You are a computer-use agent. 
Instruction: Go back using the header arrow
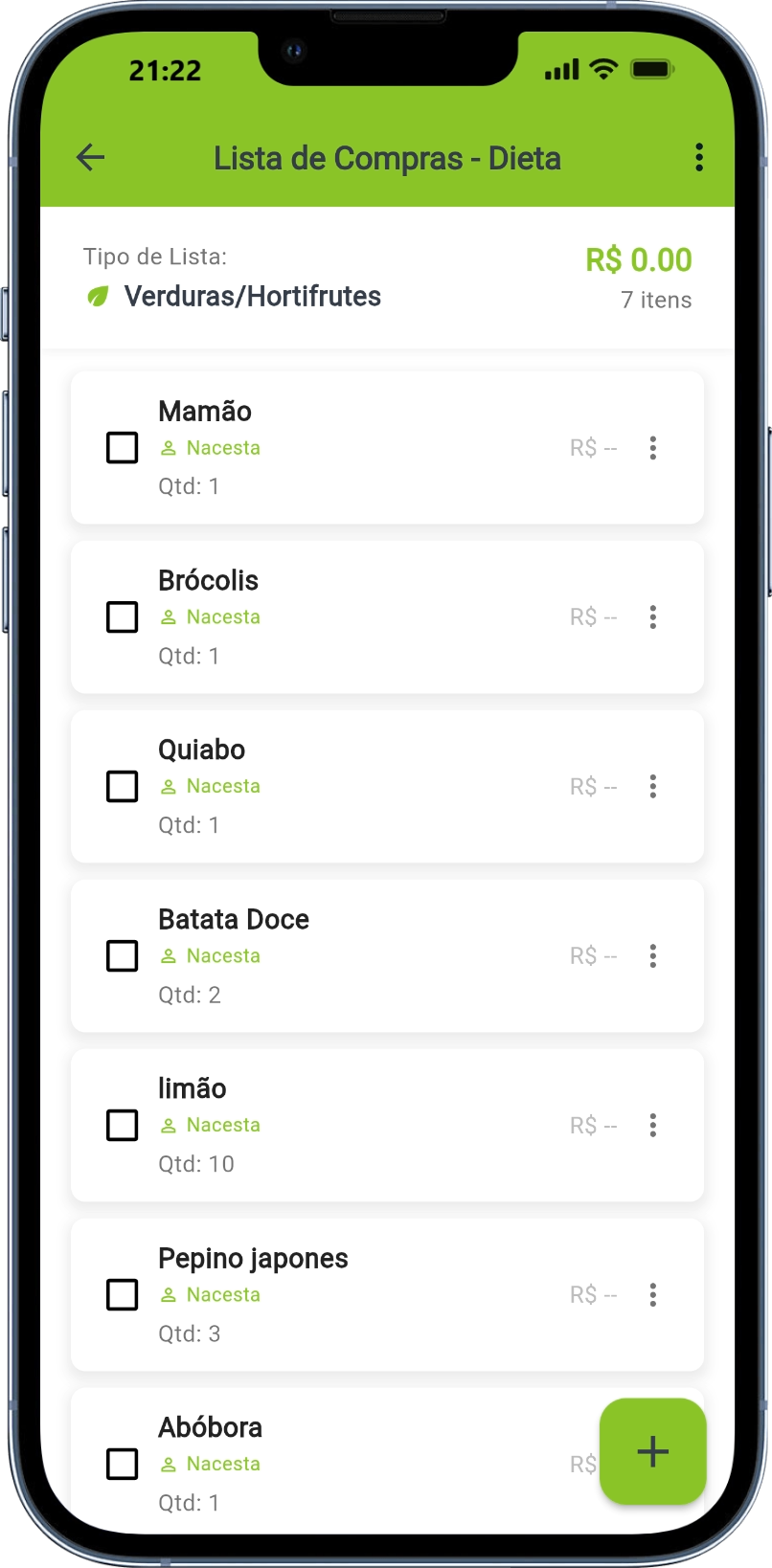(91, 157)
